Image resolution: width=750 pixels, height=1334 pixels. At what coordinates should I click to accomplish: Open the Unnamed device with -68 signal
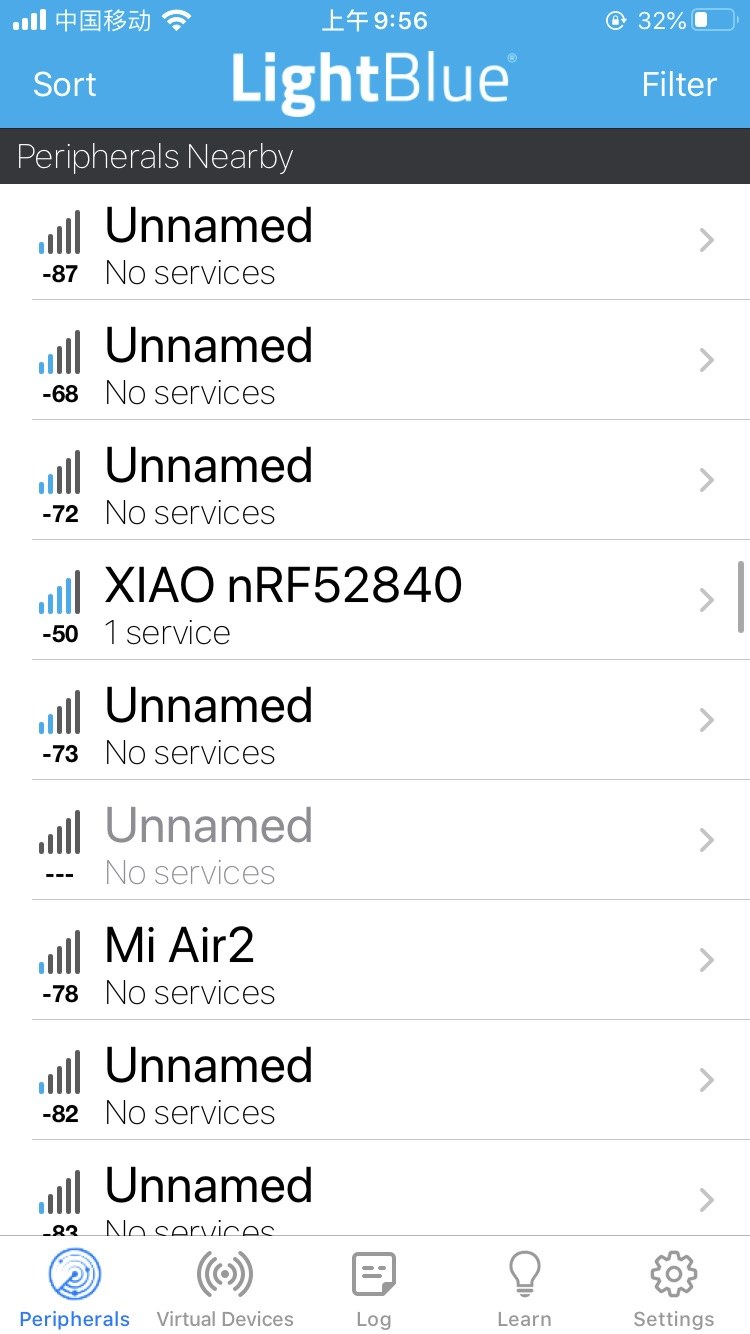coord(375,360)
